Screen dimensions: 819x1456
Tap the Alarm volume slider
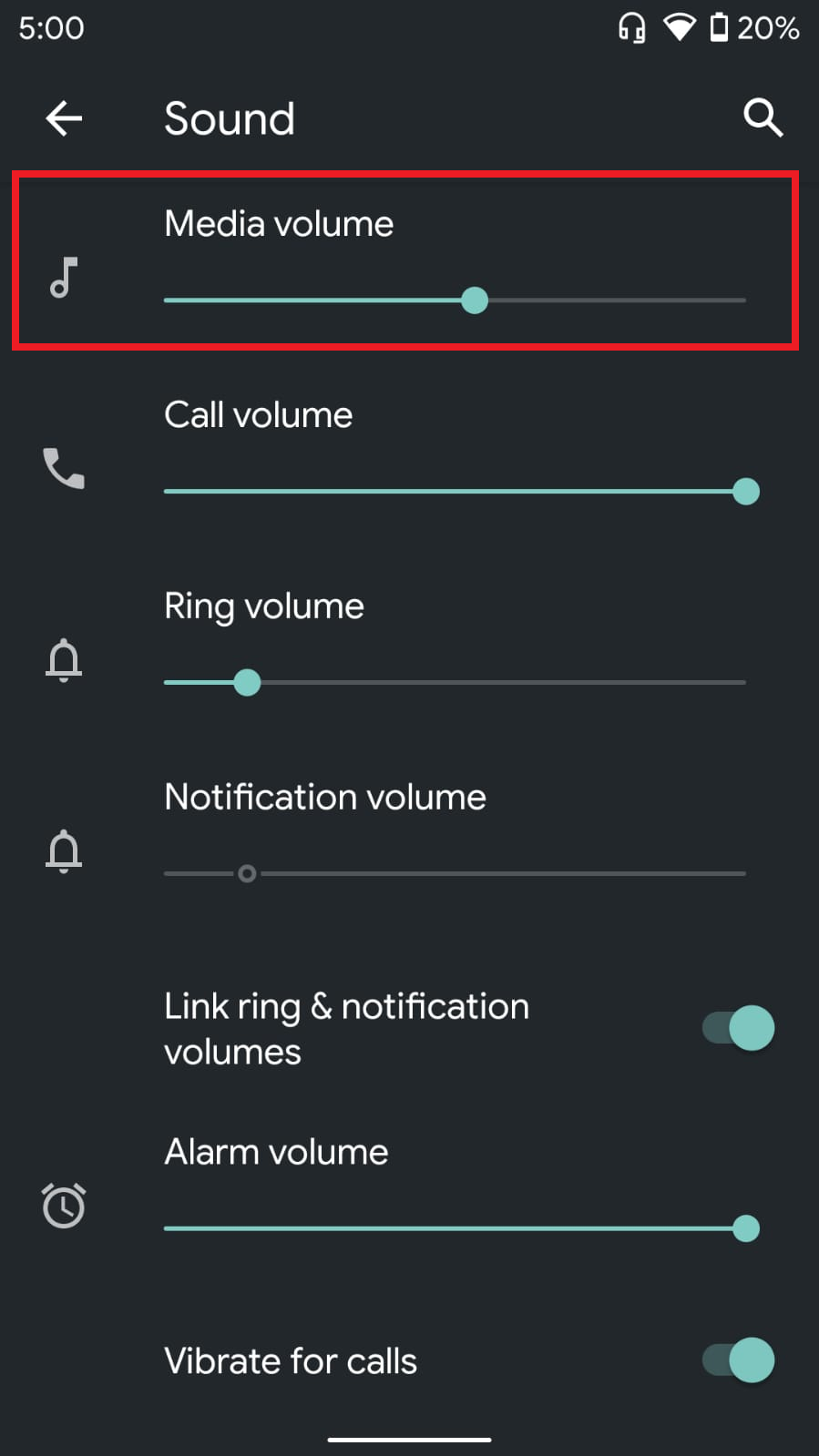point(455,1228)
